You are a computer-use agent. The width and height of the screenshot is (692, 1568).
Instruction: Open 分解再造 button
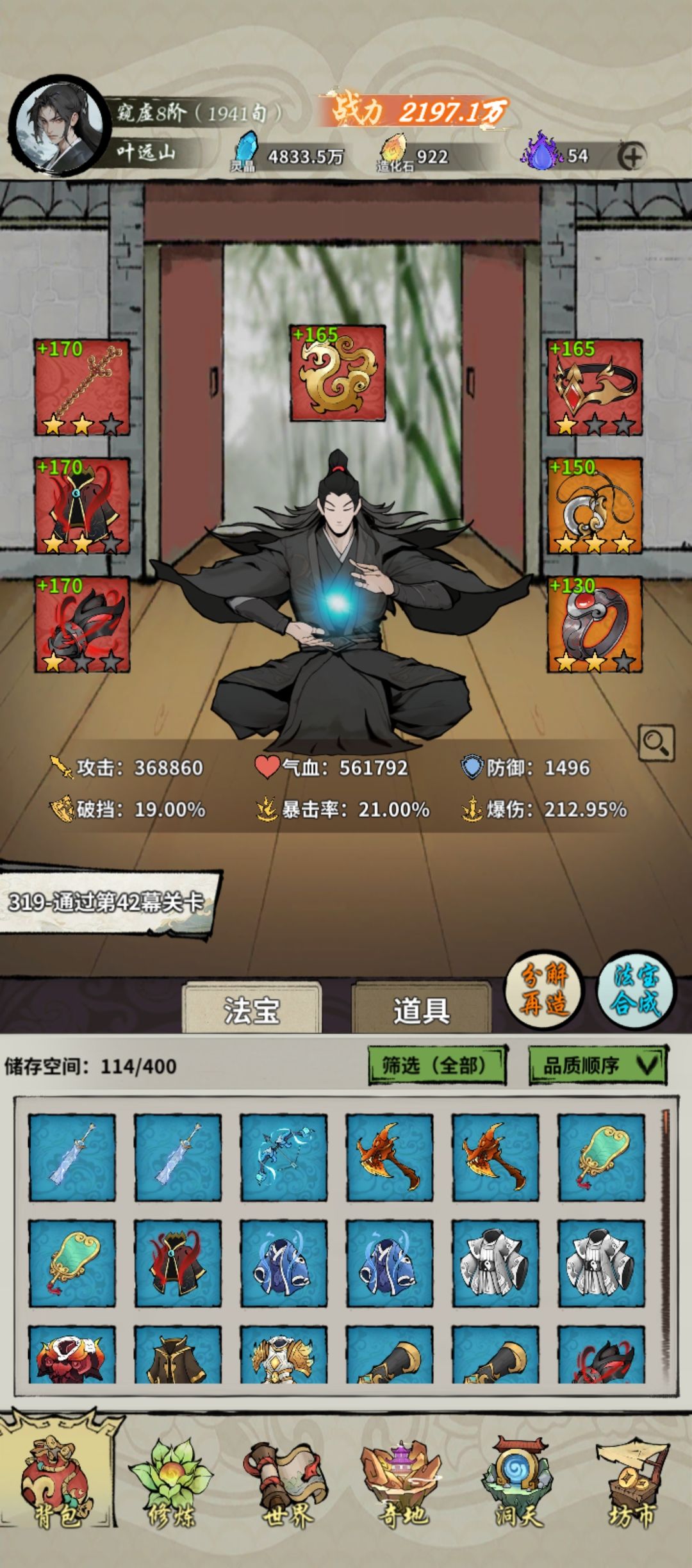pos(543,990)
